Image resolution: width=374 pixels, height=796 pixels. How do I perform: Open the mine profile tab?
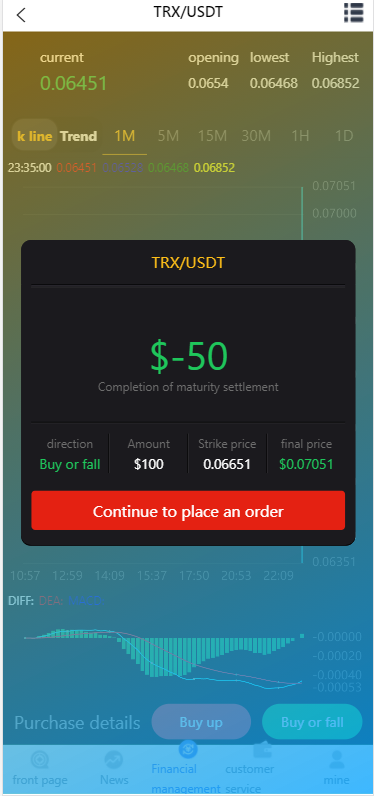coord(336,769)
